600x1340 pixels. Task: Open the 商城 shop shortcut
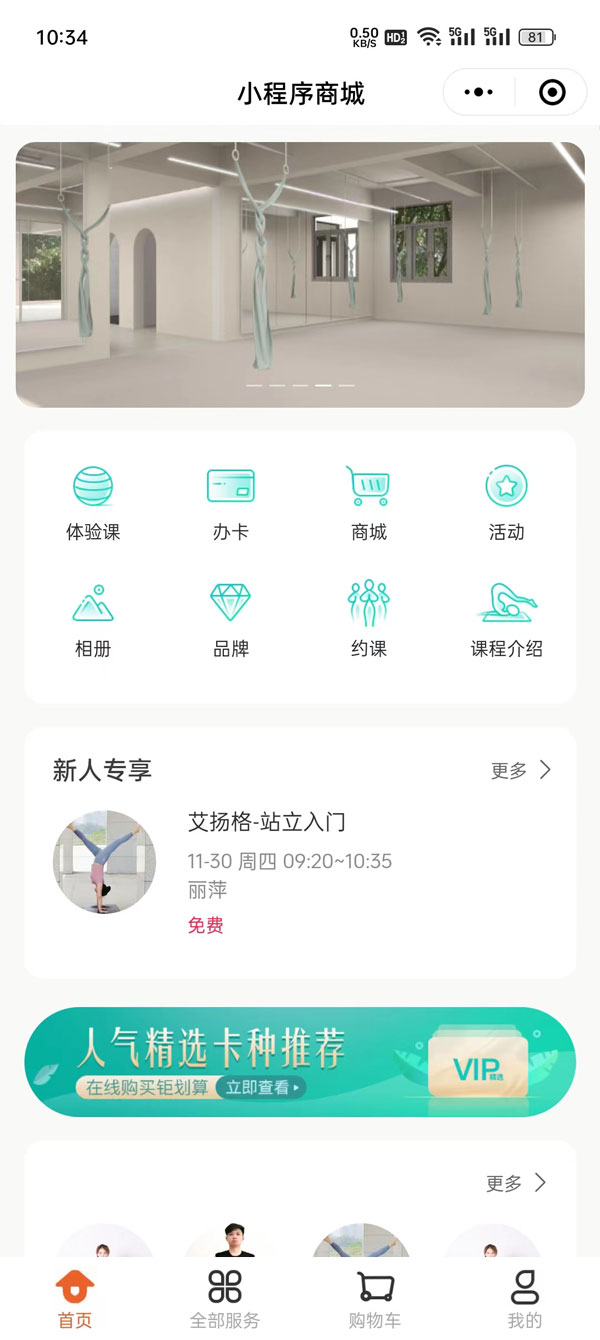368,503
